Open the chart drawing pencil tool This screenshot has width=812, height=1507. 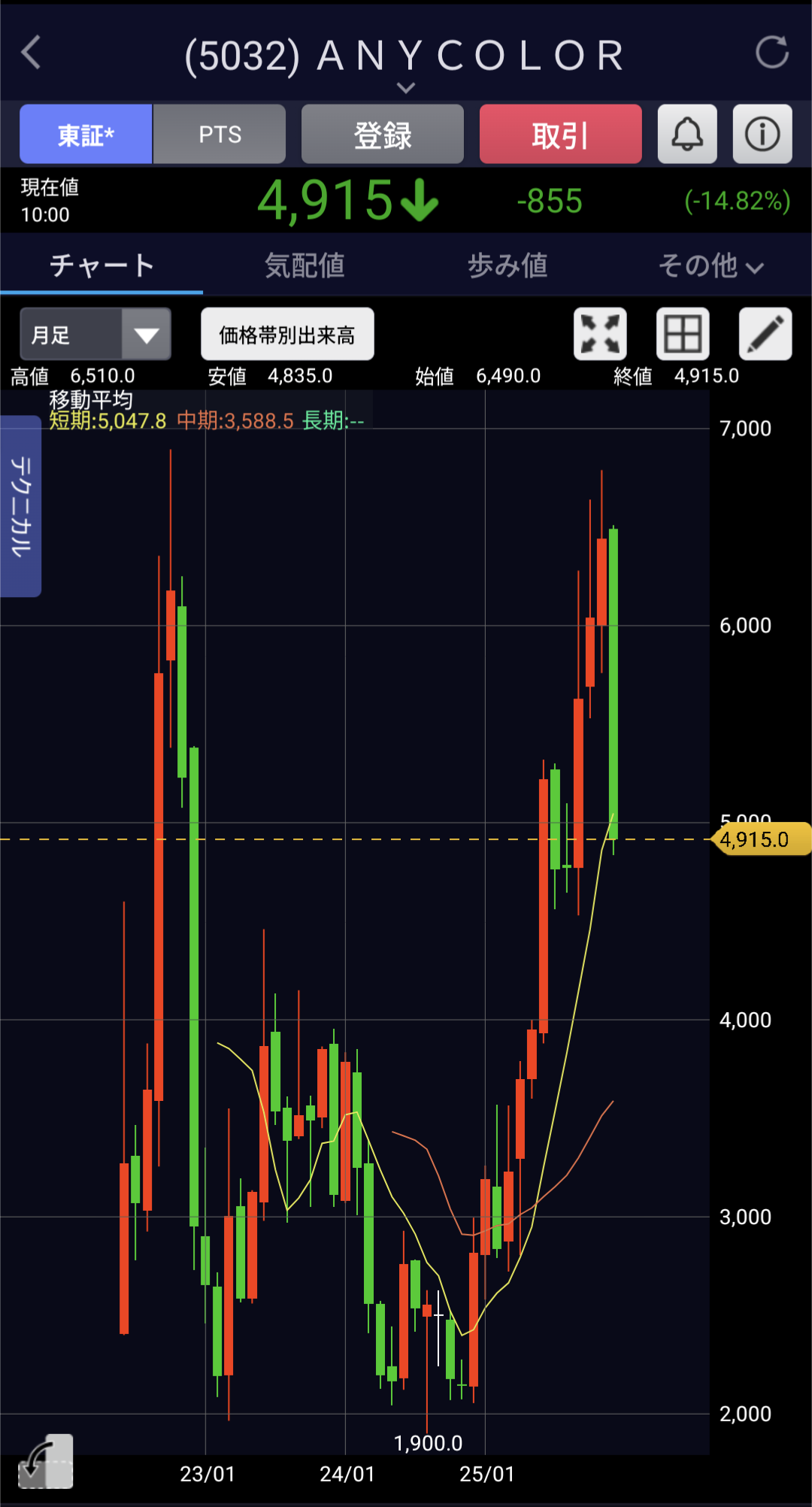pyautogui.click(x=765, y=334)
